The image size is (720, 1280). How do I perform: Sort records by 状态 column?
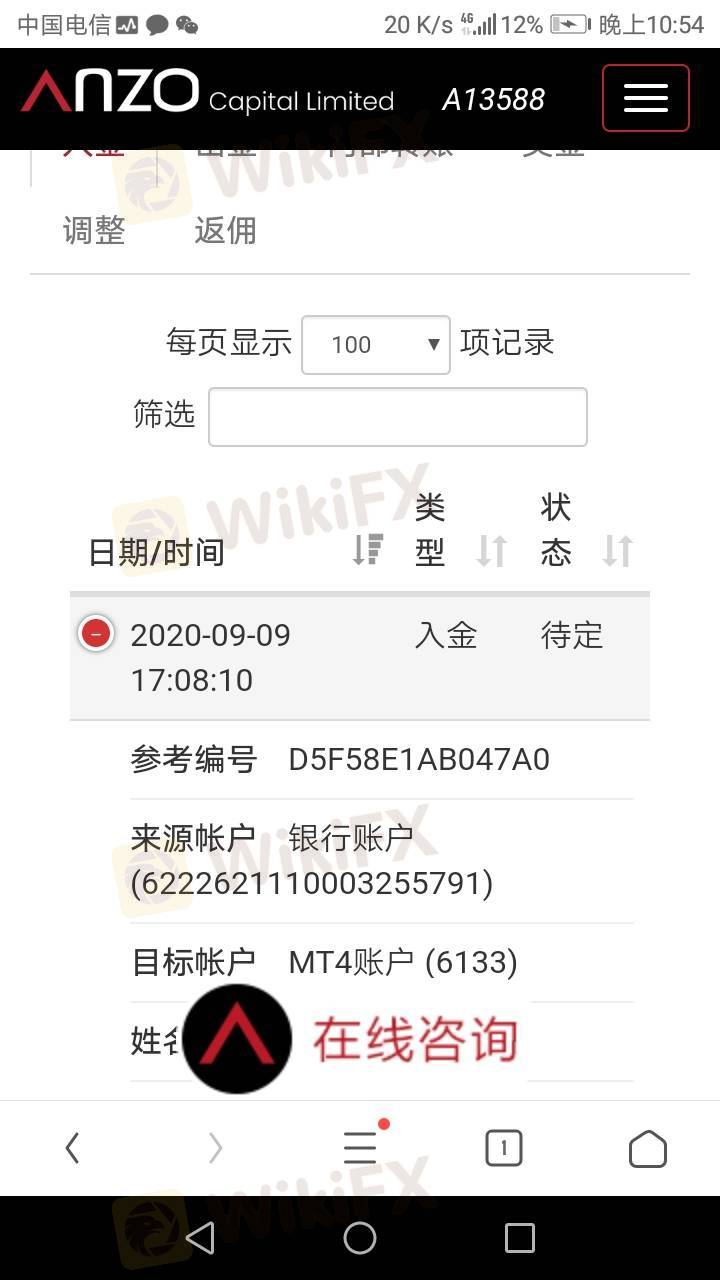pyautogui.click(x=617, y=550)
